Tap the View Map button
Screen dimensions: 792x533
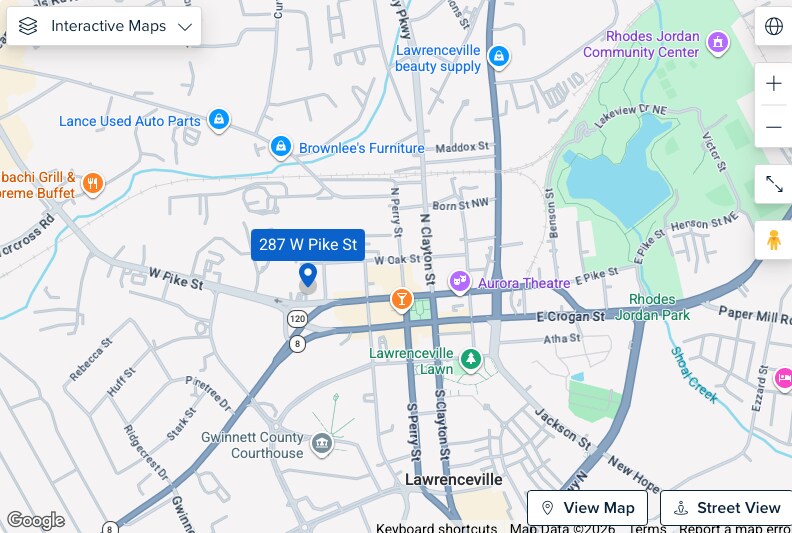click(588, 508)
